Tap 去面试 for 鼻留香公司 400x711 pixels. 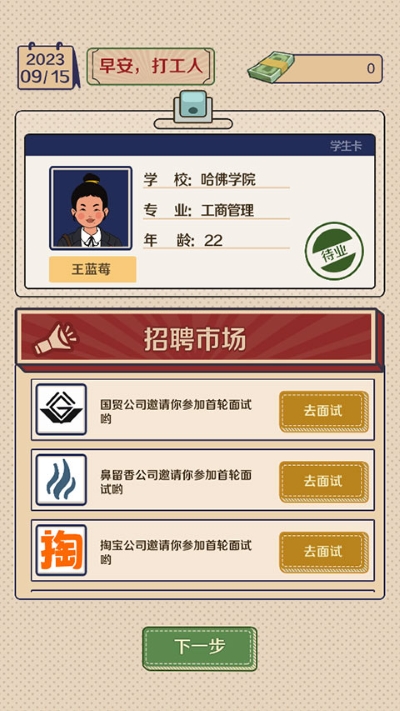(x=324, y=482)
